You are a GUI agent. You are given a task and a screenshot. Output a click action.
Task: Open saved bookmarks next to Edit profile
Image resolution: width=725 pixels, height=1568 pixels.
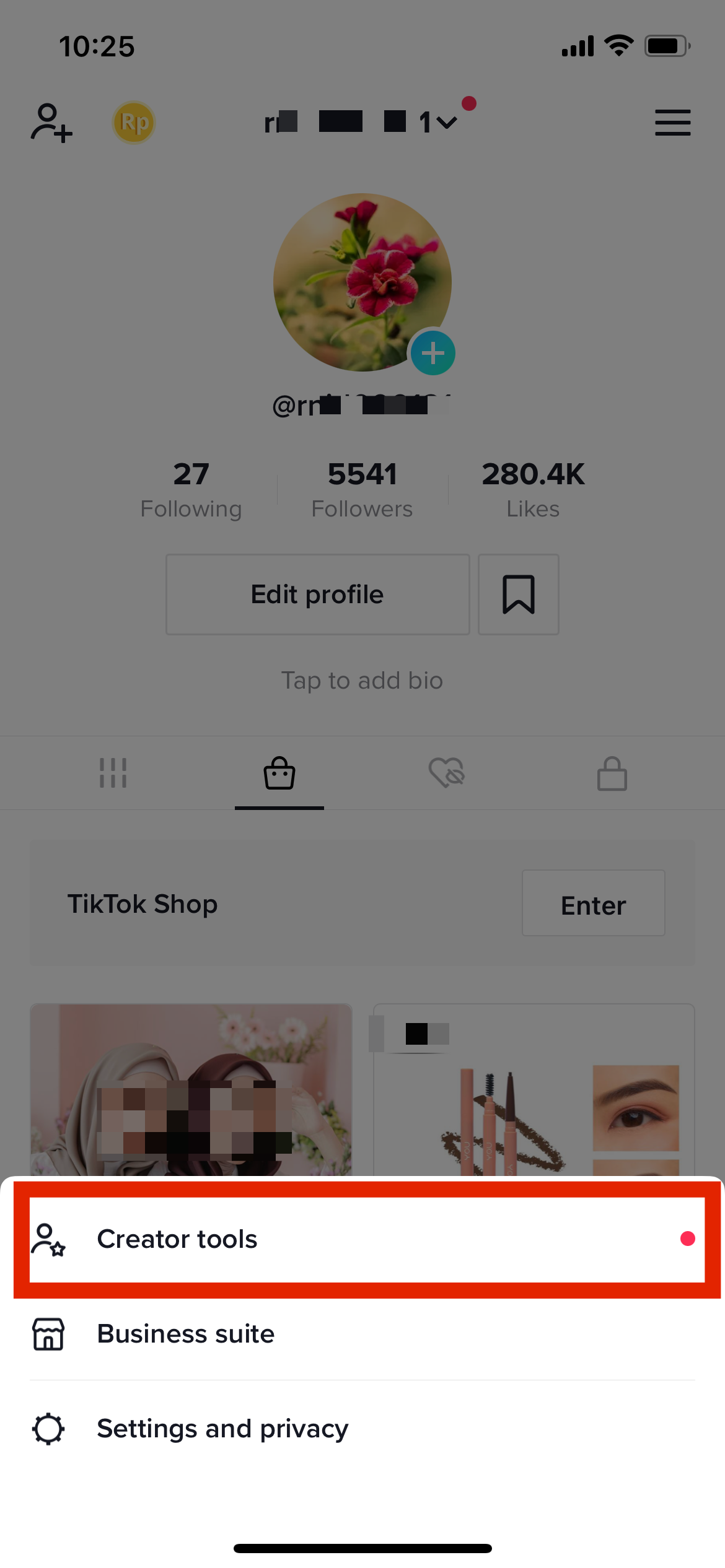[519, 595]
